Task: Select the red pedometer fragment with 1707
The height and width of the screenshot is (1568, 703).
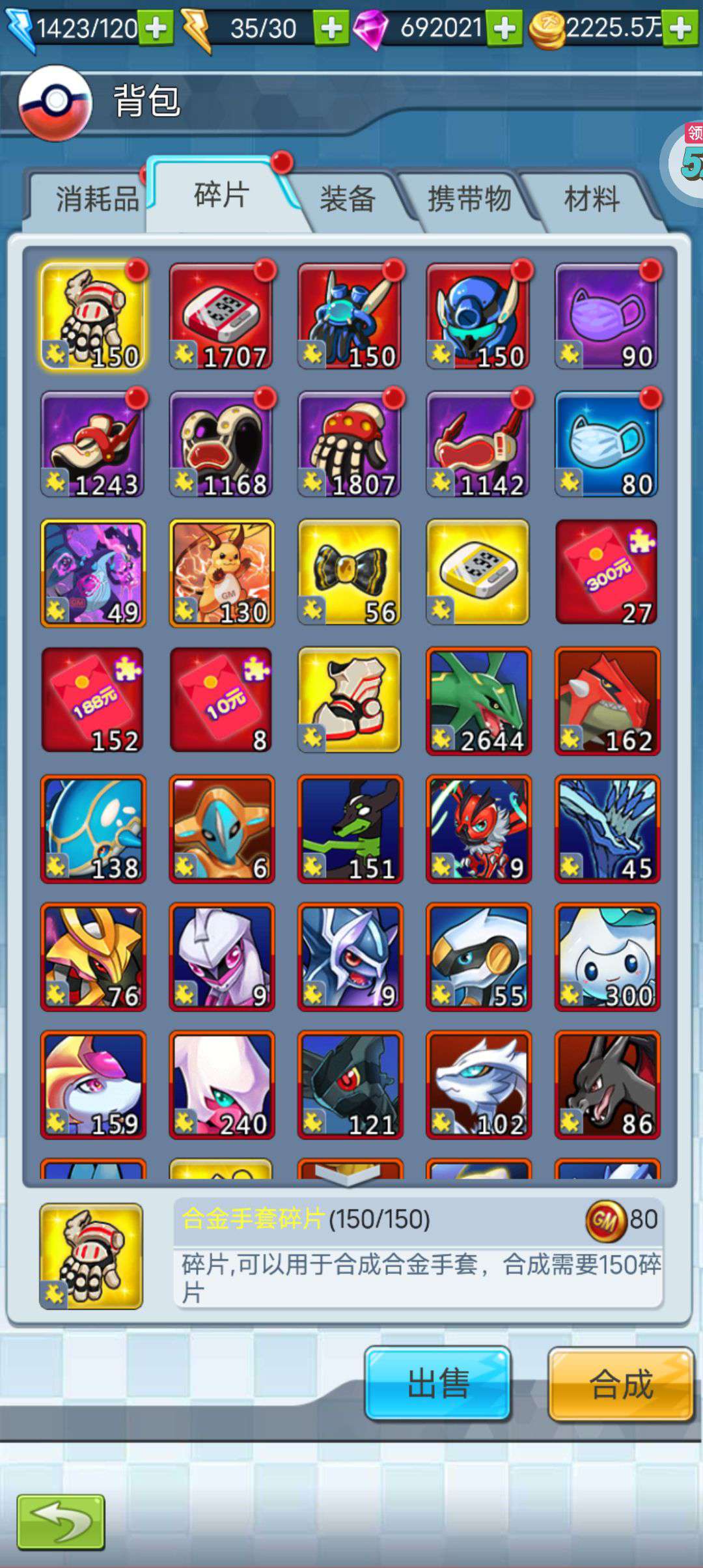Action: 221,316
